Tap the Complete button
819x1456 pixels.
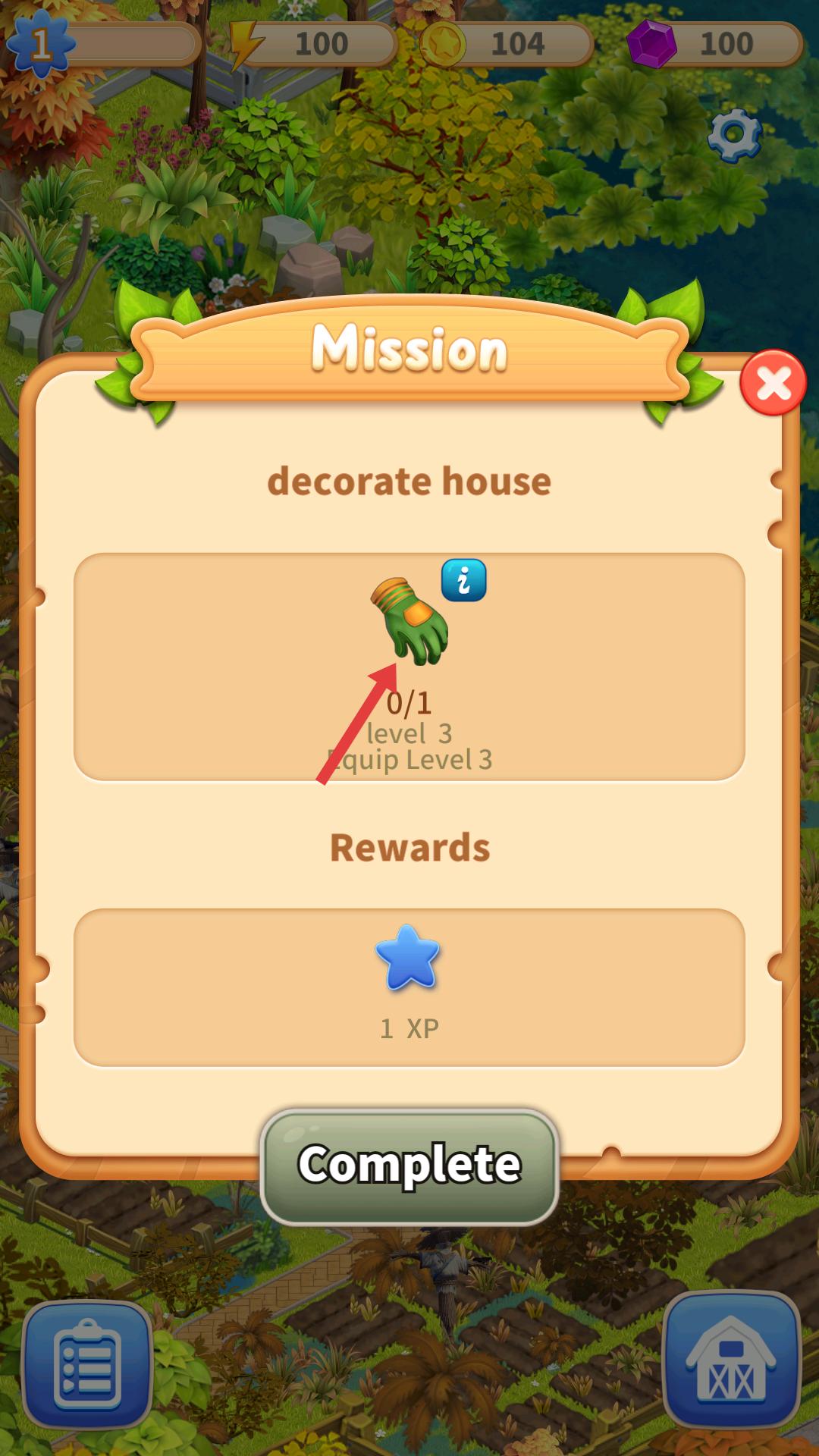409,1166
